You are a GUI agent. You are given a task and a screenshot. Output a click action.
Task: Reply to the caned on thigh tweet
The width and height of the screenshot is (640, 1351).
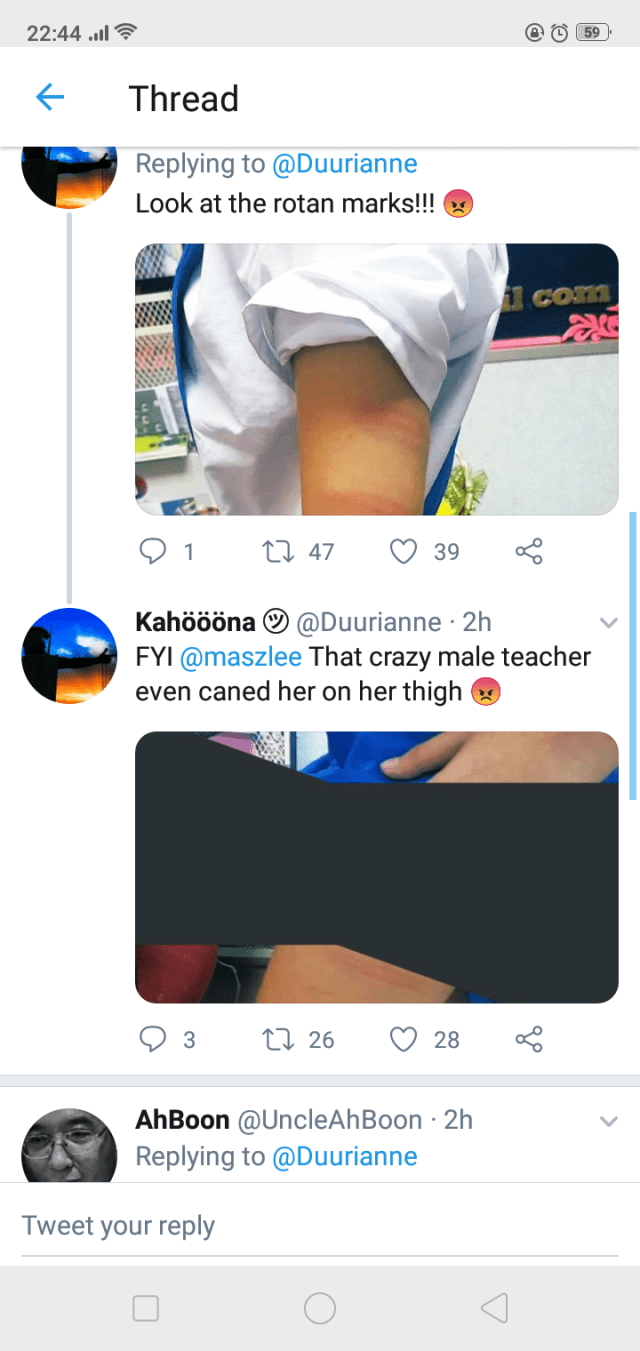pyautogui.click(x=153, y=1040)
